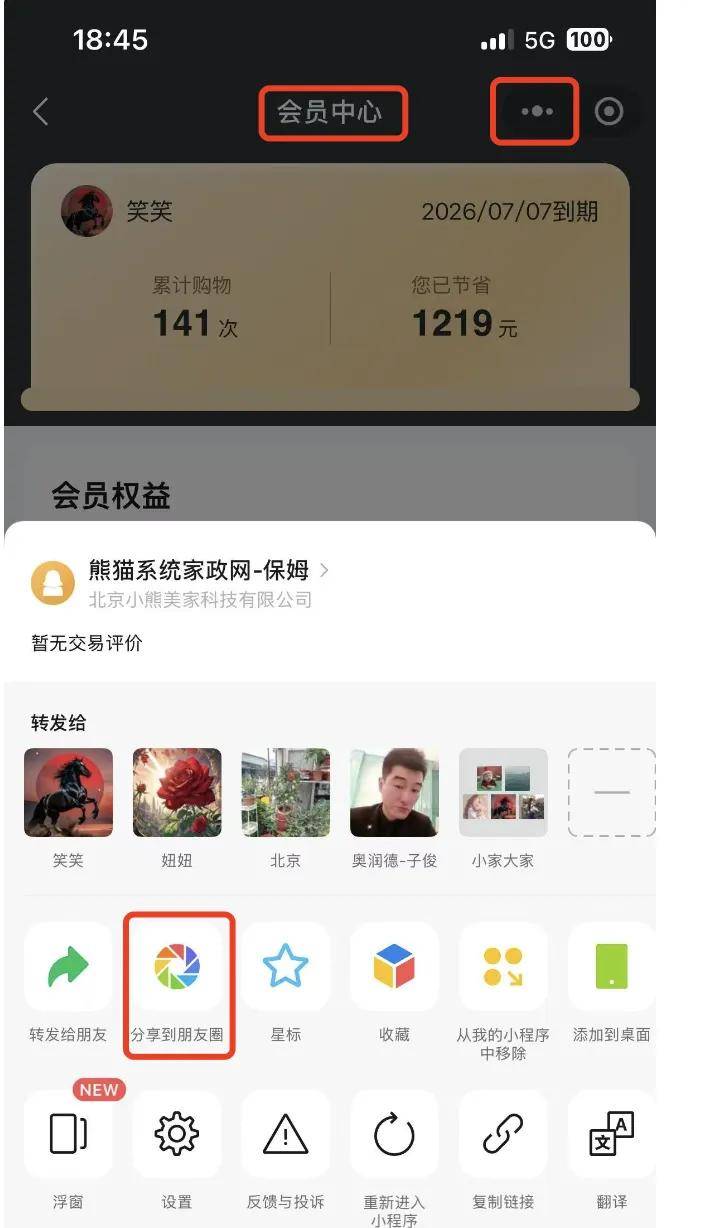Image resolution: width=708 pixels, height=1228 pixels.
Task: Close the mini program with the circle icon
Action: click(x=608, y=111)
